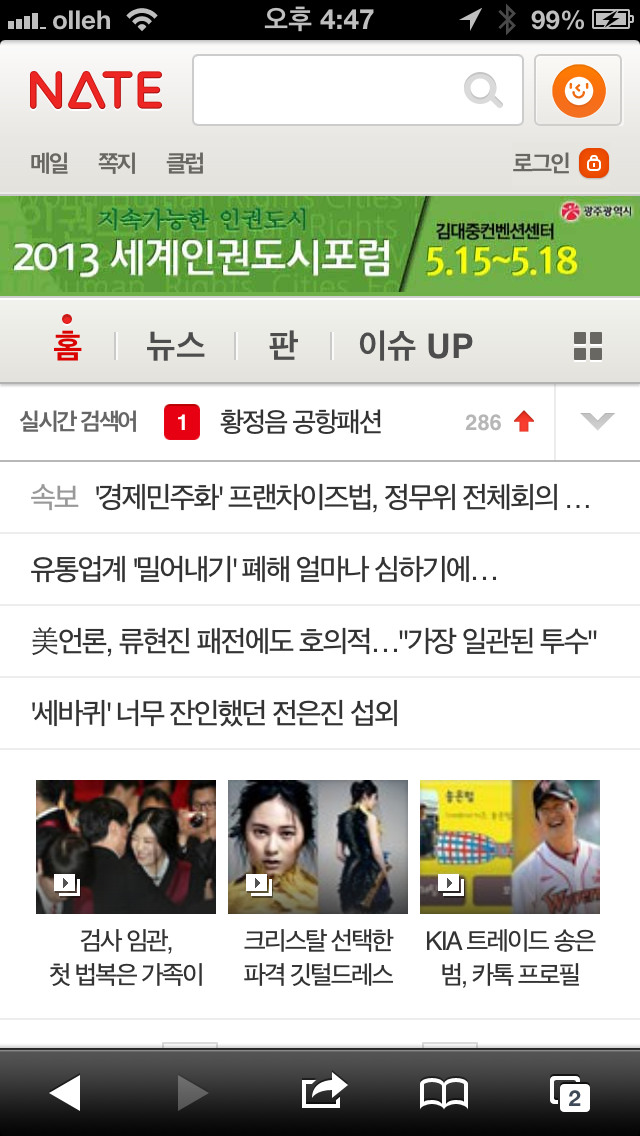Tap the browser share button
Viewport: 640px width, 1136px height.
(x=324, y=1092)
